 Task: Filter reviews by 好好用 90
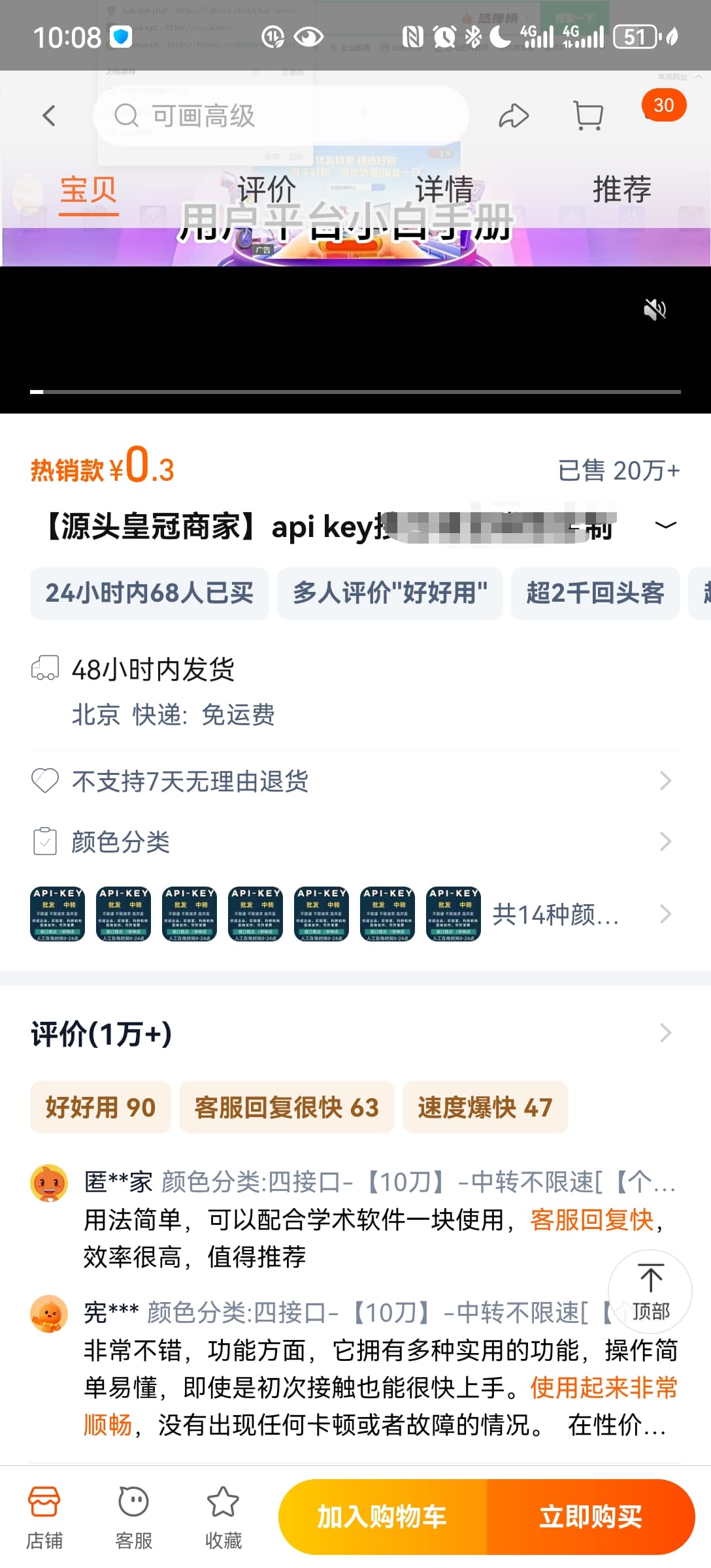101,1107
